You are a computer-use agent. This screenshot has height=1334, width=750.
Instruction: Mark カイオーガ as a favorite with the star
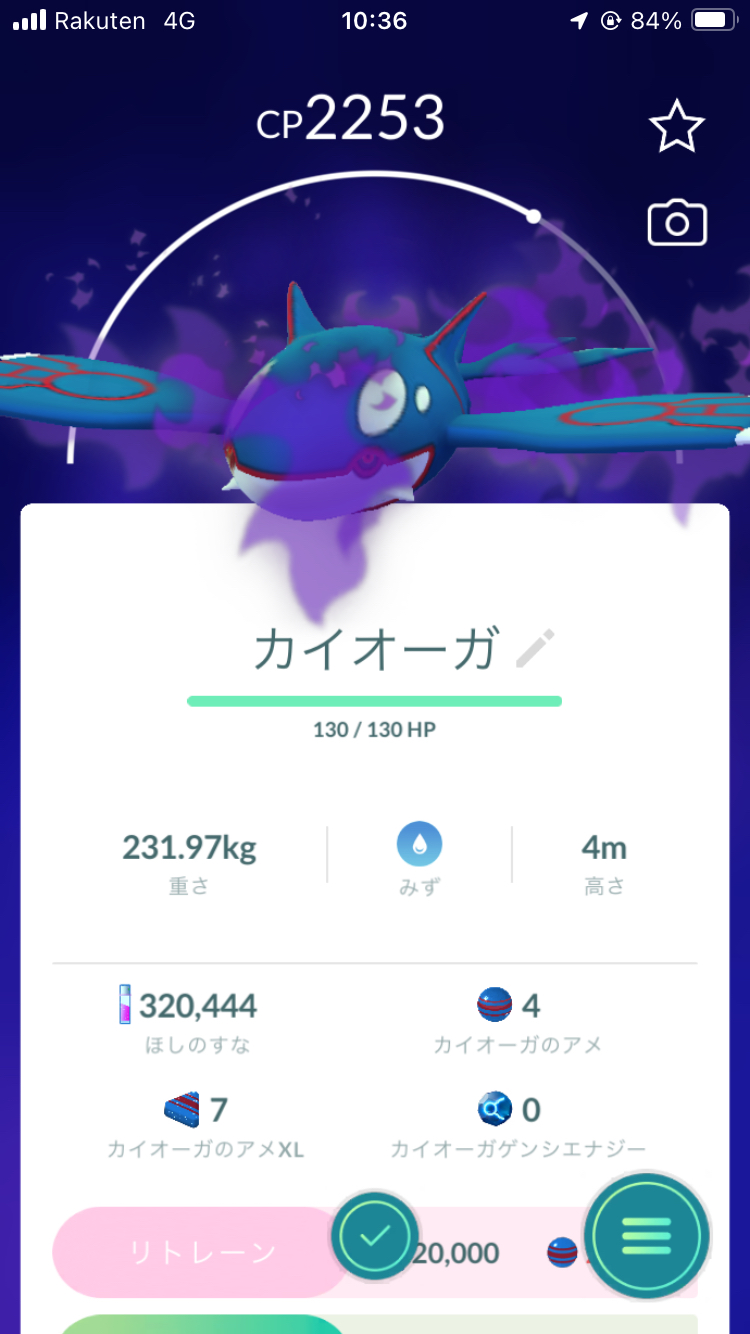(x=677, y=127)
